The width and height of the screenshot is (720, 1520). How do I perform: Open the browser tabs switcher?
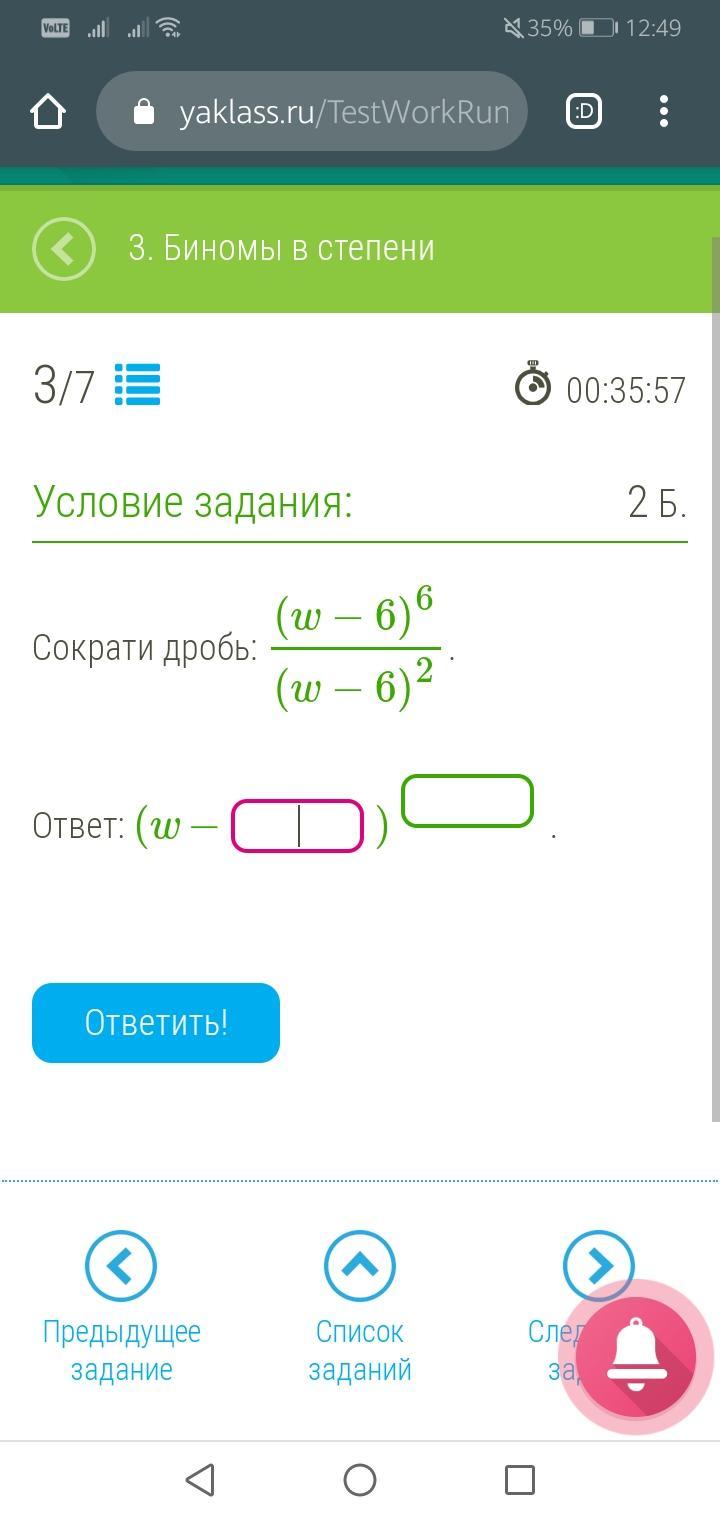tap(584, 112)
